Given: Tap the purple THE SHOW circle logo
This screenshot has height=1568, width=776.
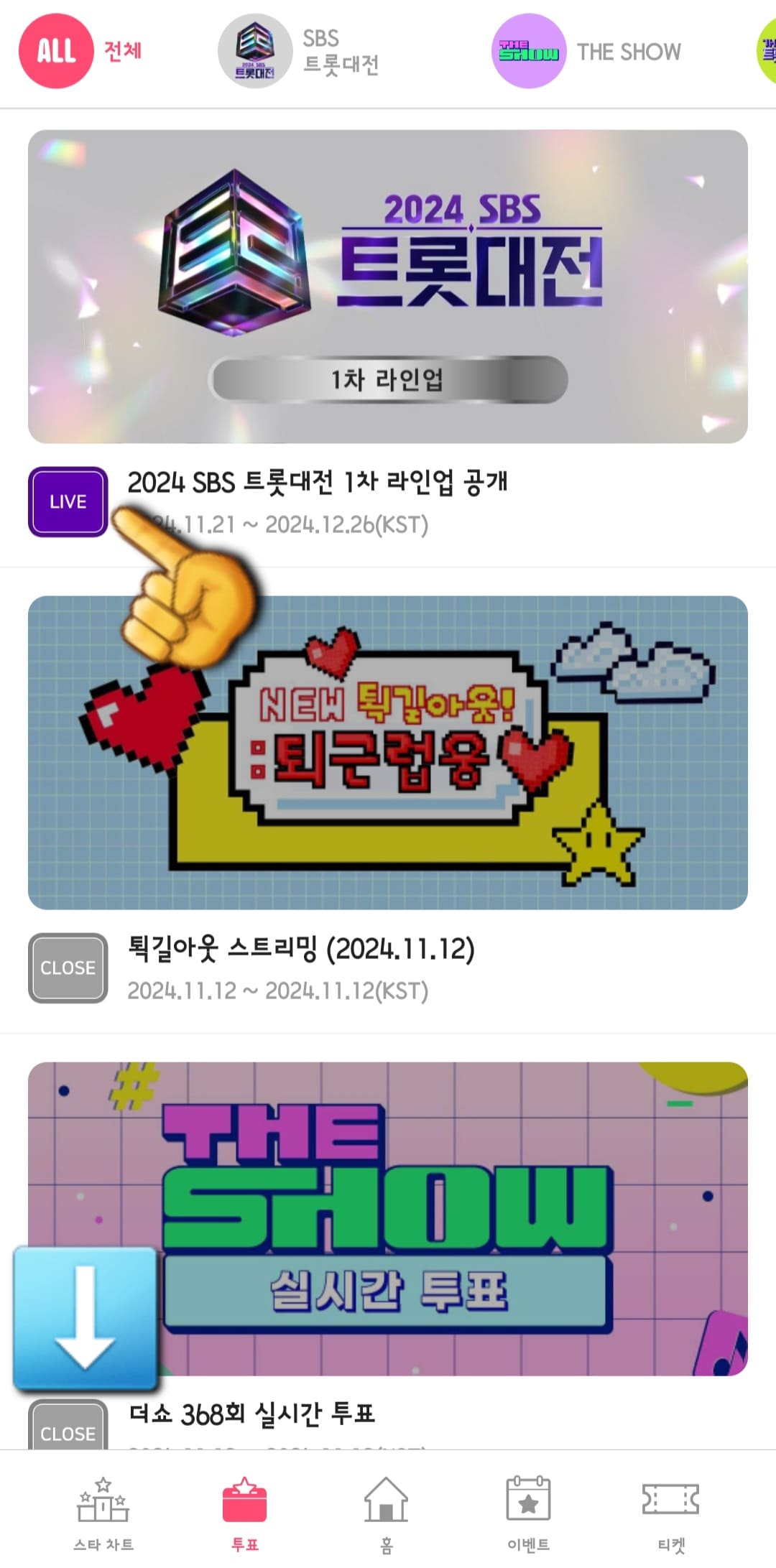Looking at the screenshot, I should [528, 51].
